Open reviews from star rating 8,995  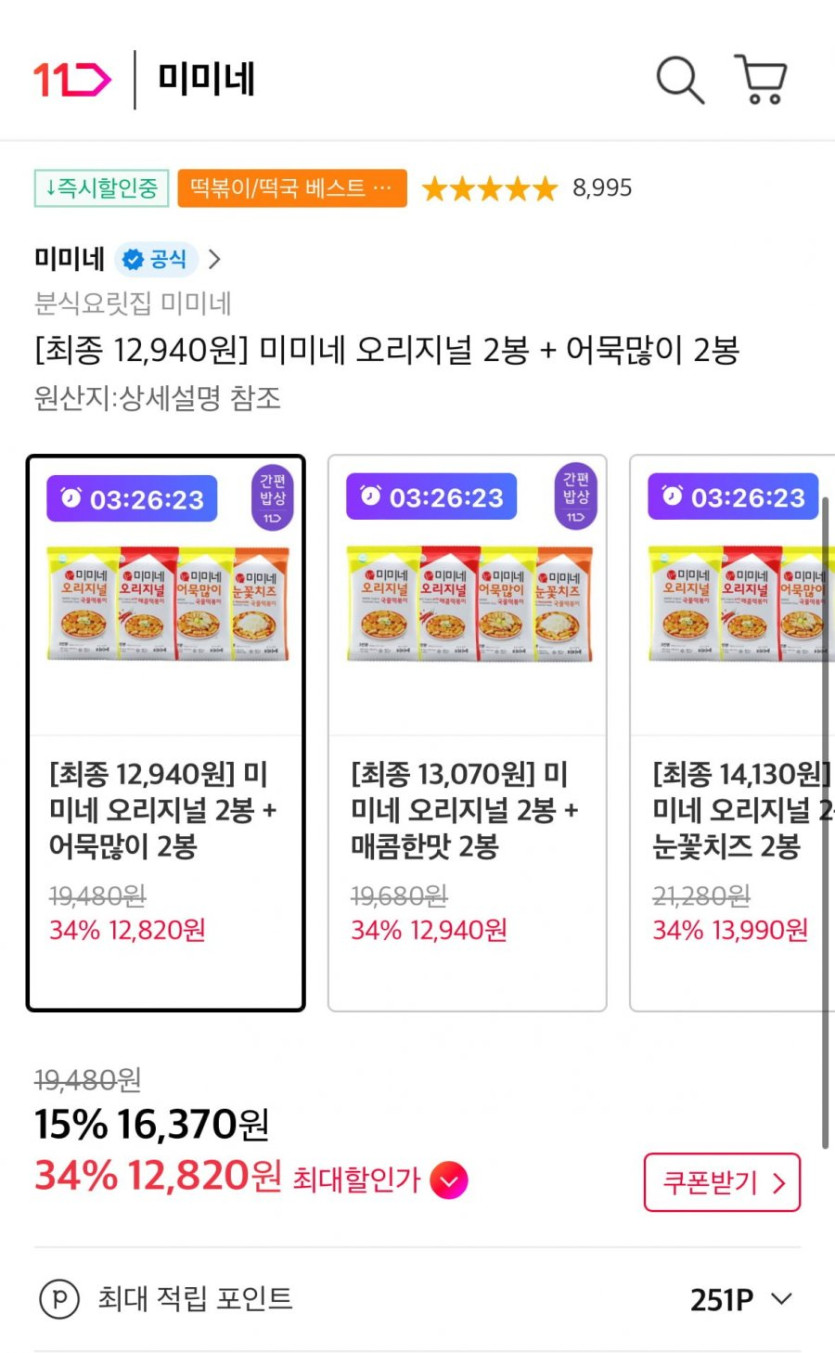point(526,188)
